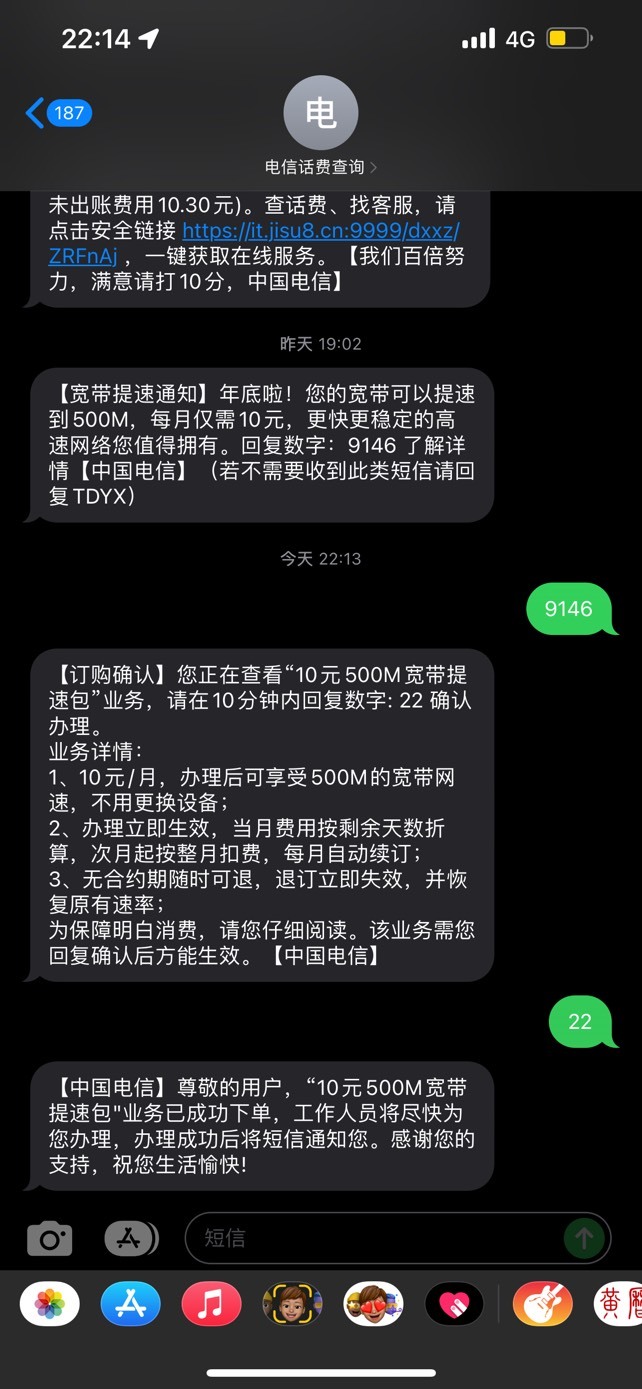The height and width of the screenshot is (1389, 642).
Task: Open the GarageBand iMessage app
Action: [x=542, y=1304]
